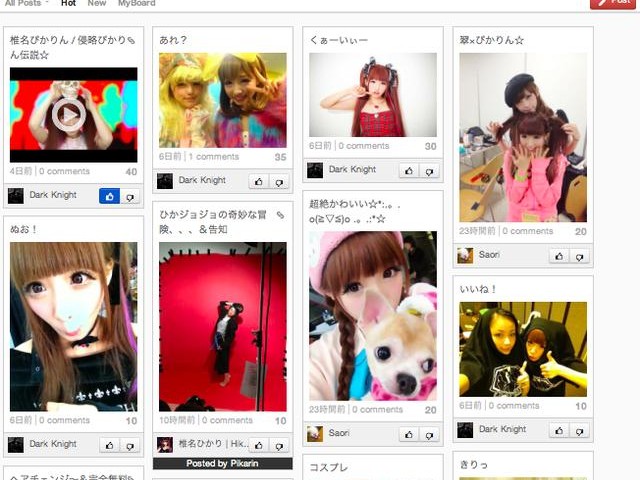Play the video in the first Dark Knight post
Viewport: 640px width, 480px height.
[x=68, y=115]
